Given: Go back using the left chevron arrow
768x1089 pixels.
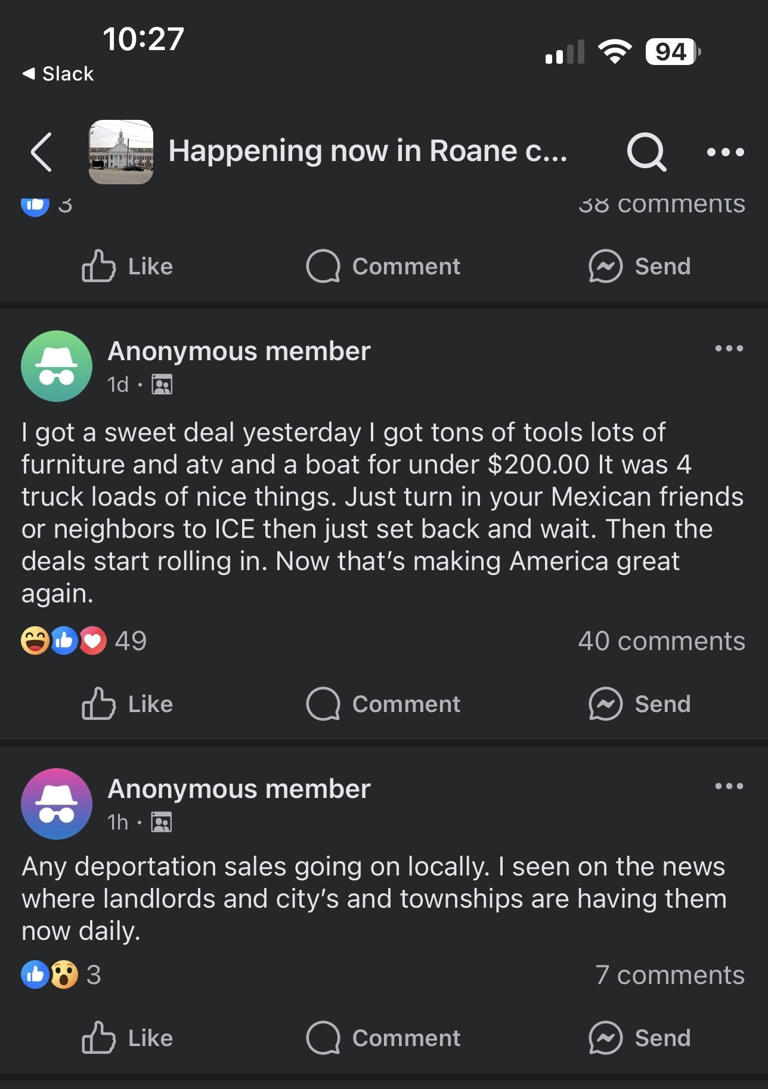Looking at the screenshot, I should pyautogui.click(x=40, y=151).
